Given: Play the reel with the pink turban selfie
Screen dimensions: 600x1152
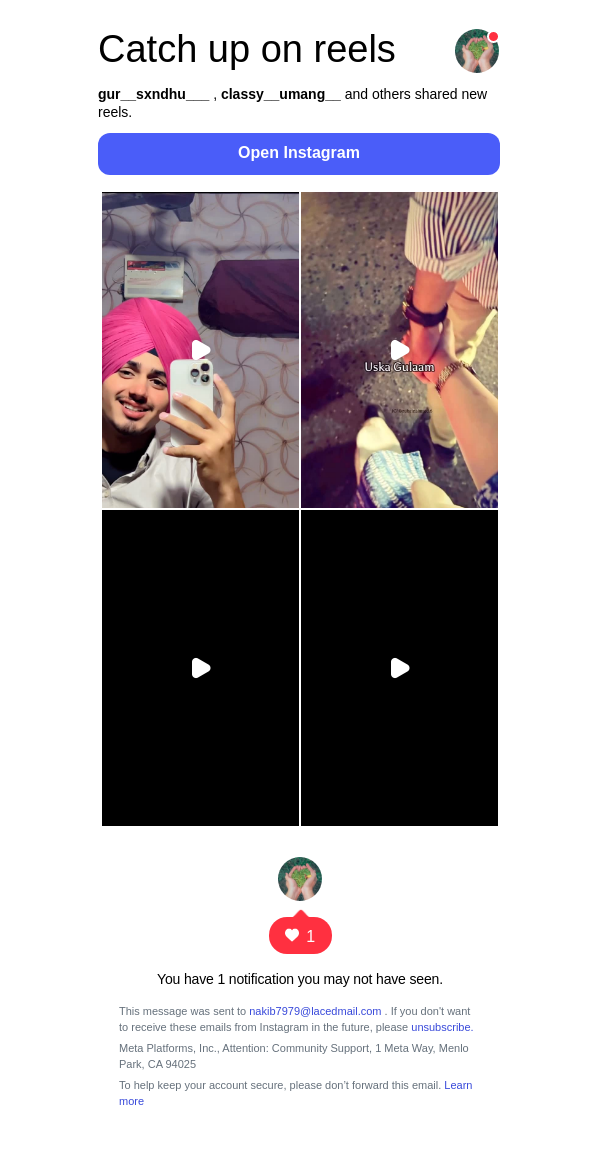Looking at the screenshot, I should click(x=201, y=350).
